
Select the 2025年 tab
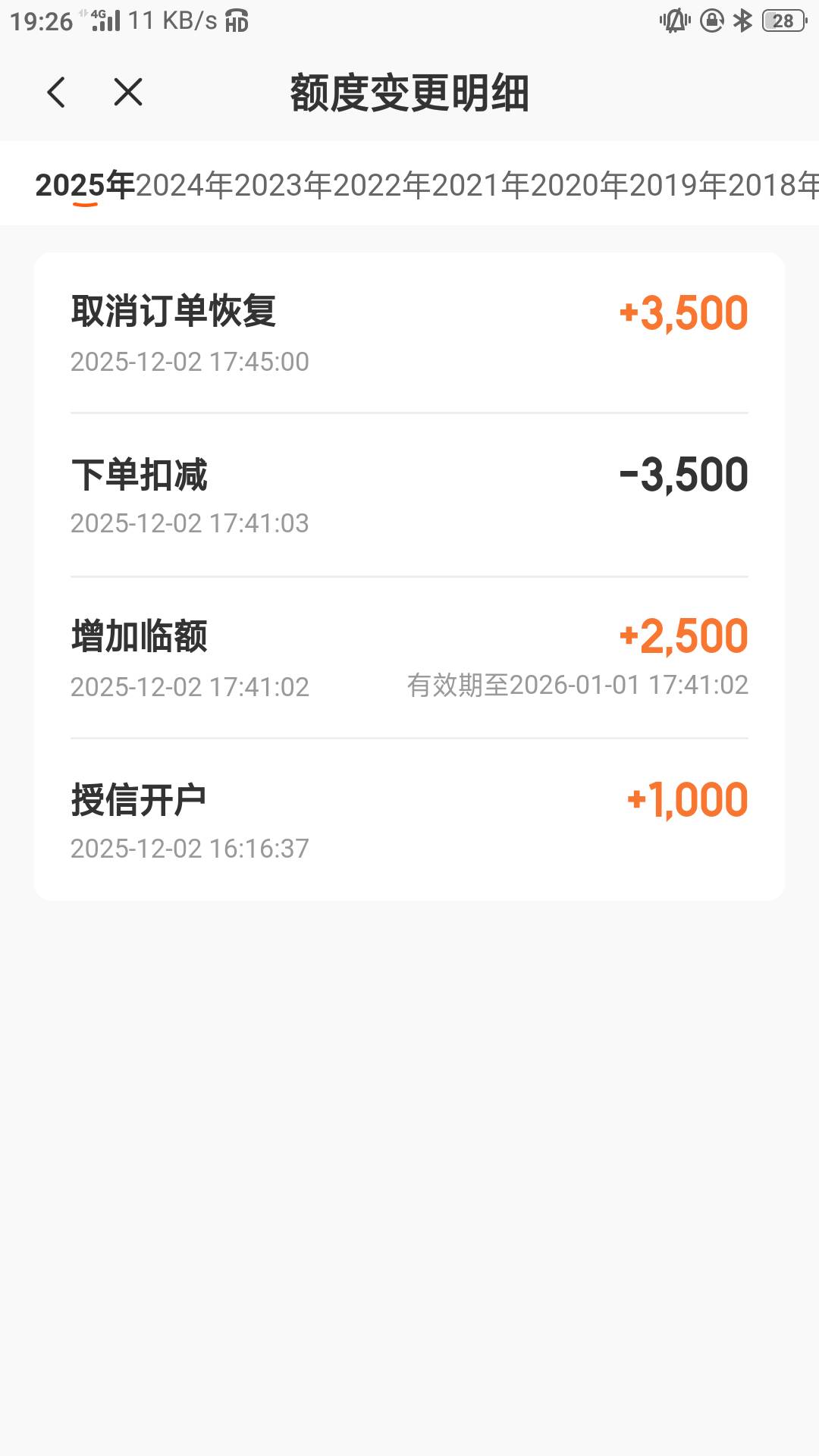click(85, 185)
